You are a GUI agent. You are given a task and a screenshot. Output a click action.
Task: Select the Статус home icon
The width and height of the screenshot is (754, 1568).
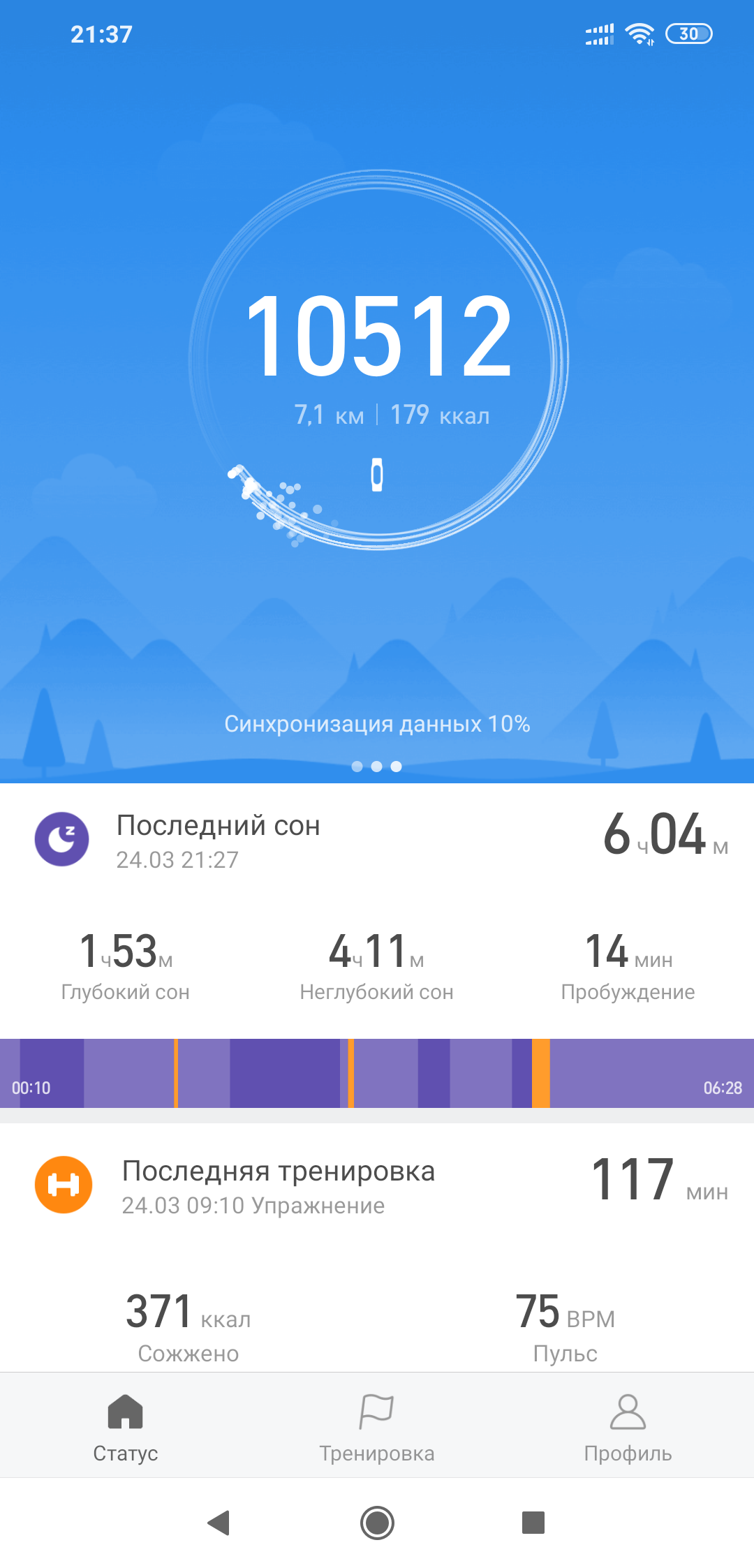pos(124,1410)
